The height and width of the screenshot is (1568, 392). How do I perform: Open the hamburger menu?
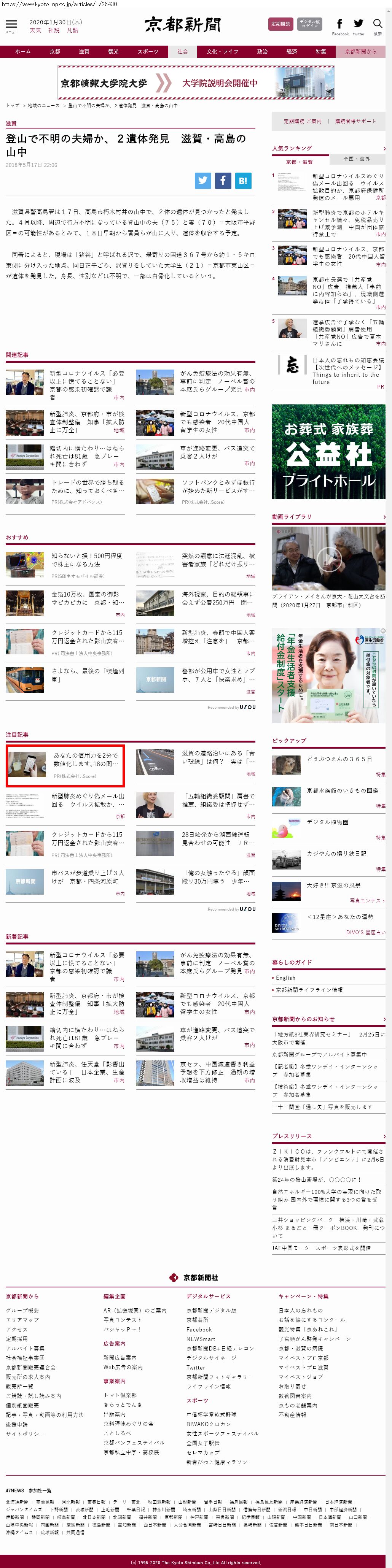(x=11, y=25)
